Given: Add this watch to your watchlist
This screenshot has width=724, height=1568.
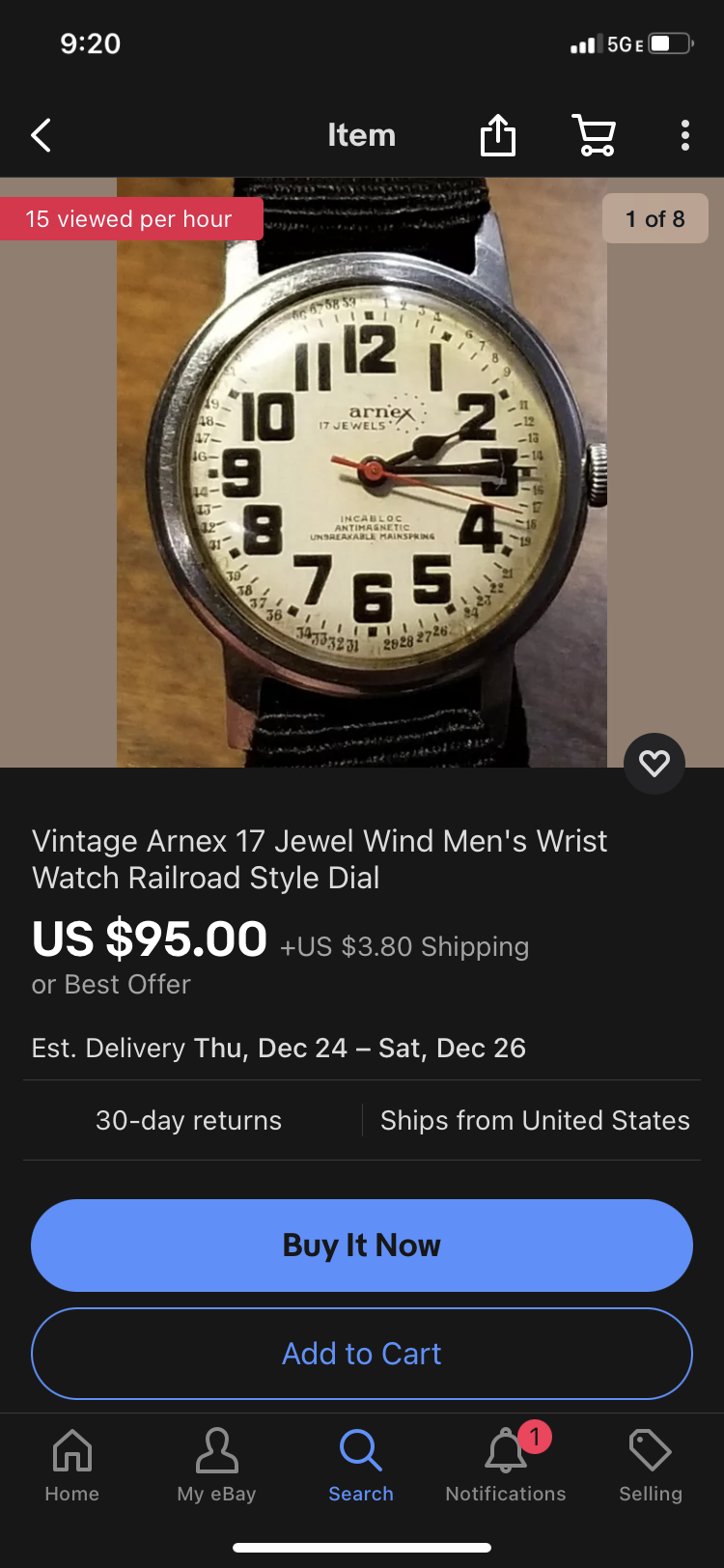Looking at the screenshot, I should (x=654, y=764).
